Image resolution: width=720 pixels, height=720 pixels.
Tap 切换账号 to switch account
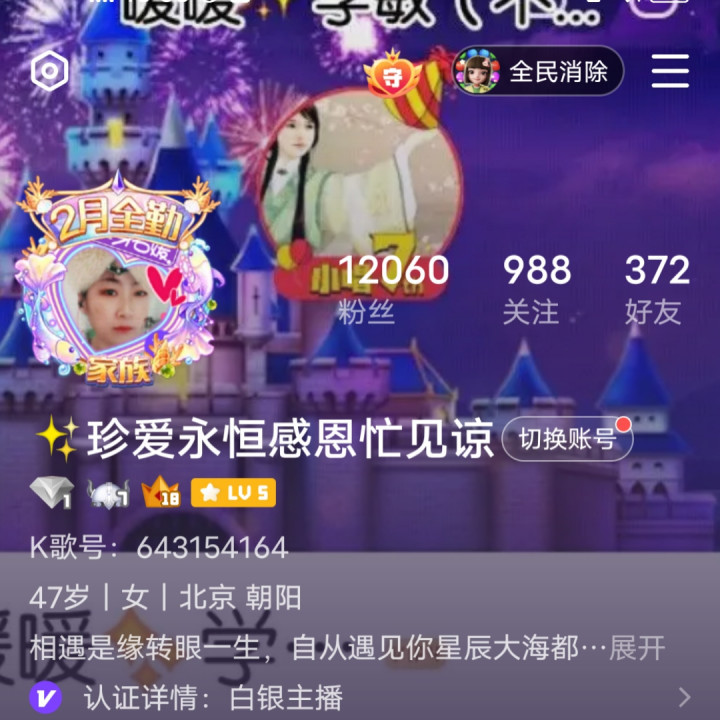point(567,439)
